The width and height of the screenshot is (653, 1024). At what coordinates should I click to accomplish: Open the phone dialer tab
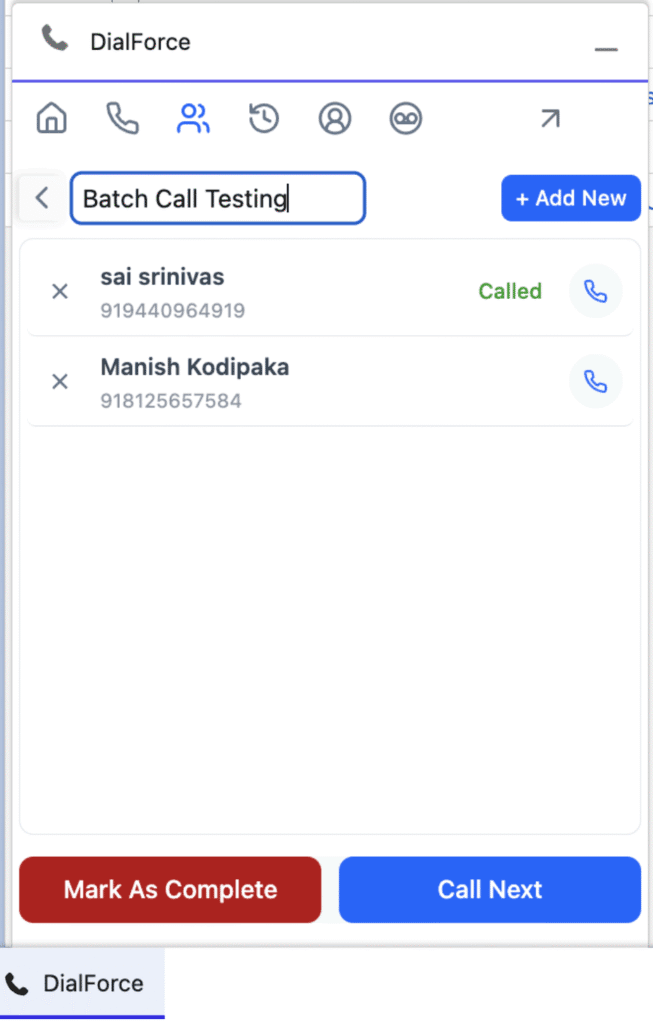122,119
